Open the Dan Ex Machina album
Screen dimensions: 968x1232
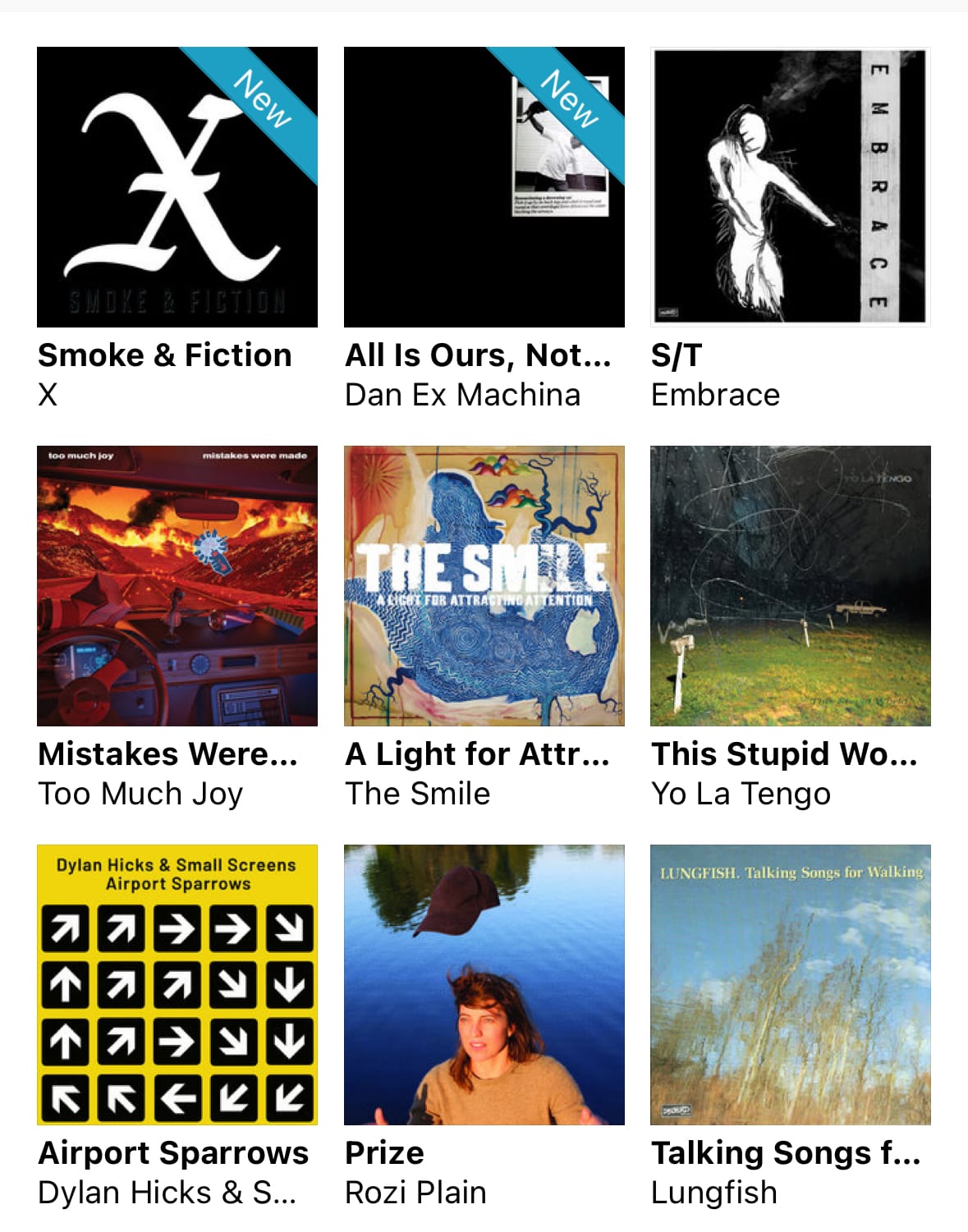tap(484, 187)
